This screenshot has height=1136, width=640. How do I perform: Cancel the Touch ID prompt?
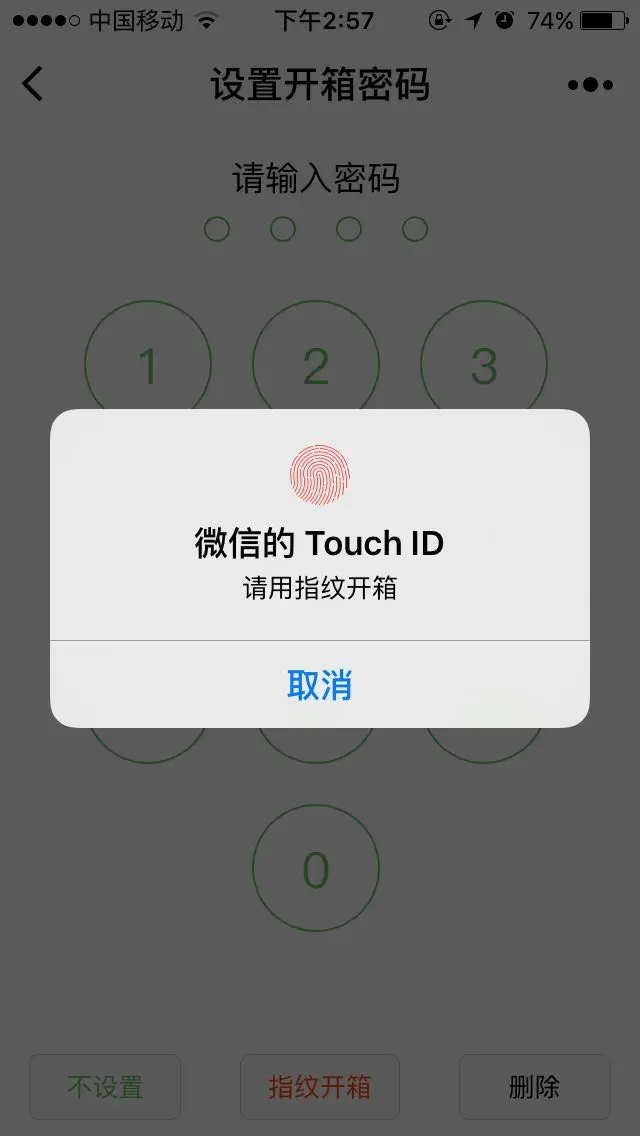tap(320, 685)
